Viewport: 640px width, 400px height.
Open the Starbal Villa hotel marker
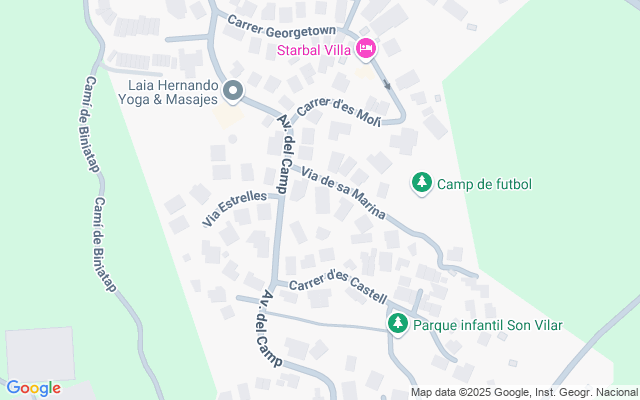pyautogui.click(x=366, y=47)
